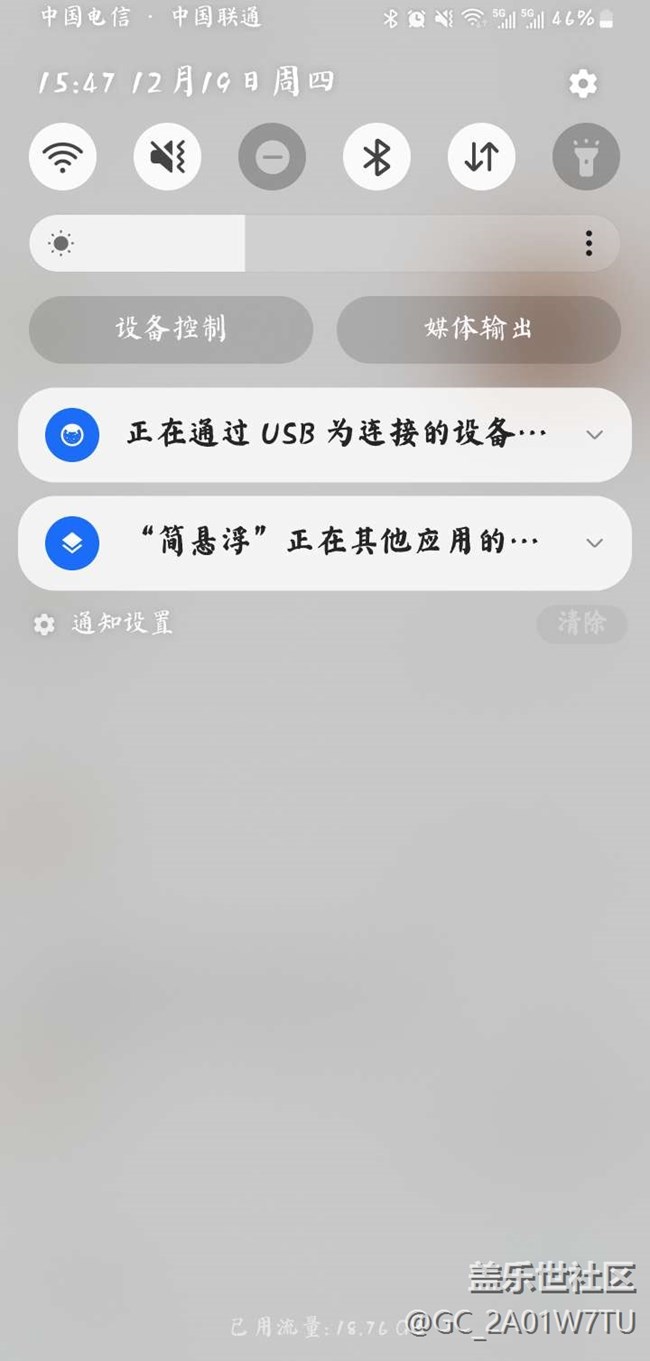Tap 清除 to clear notifications
Screen dimensions: 650x1361
click(x=581, y=623)
